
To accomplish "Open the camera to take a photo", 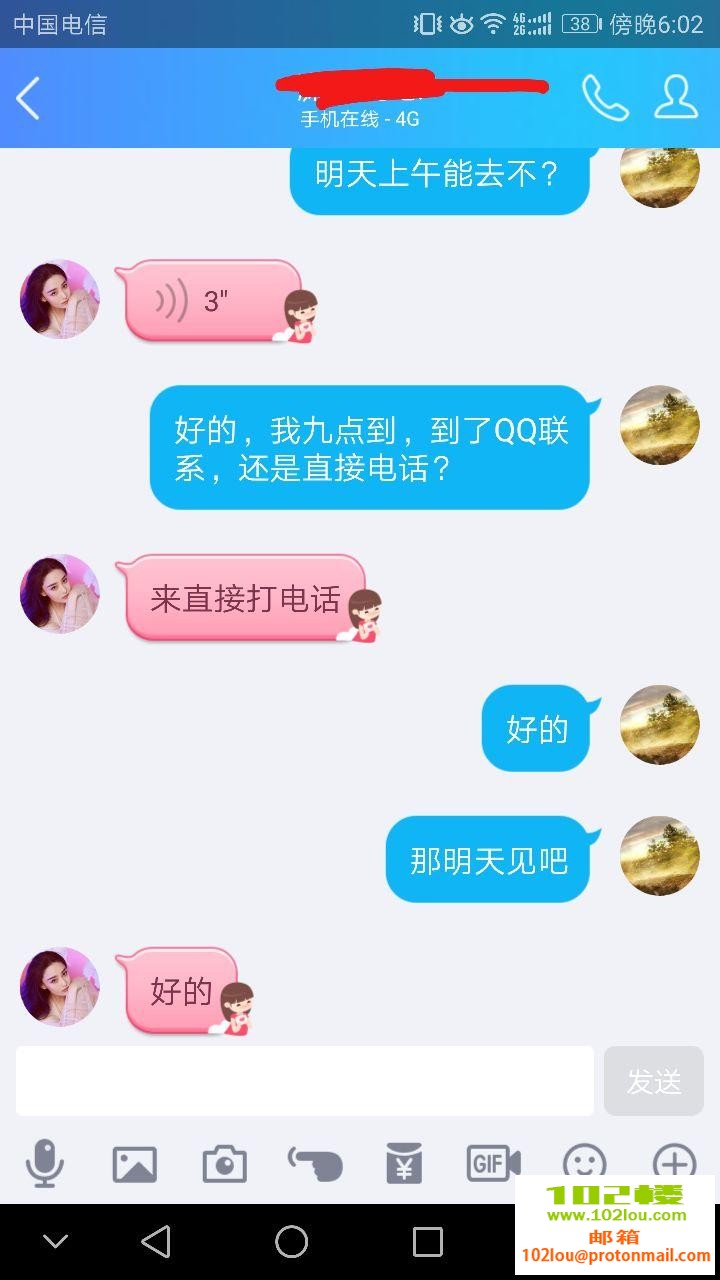I will [224, 1164].
